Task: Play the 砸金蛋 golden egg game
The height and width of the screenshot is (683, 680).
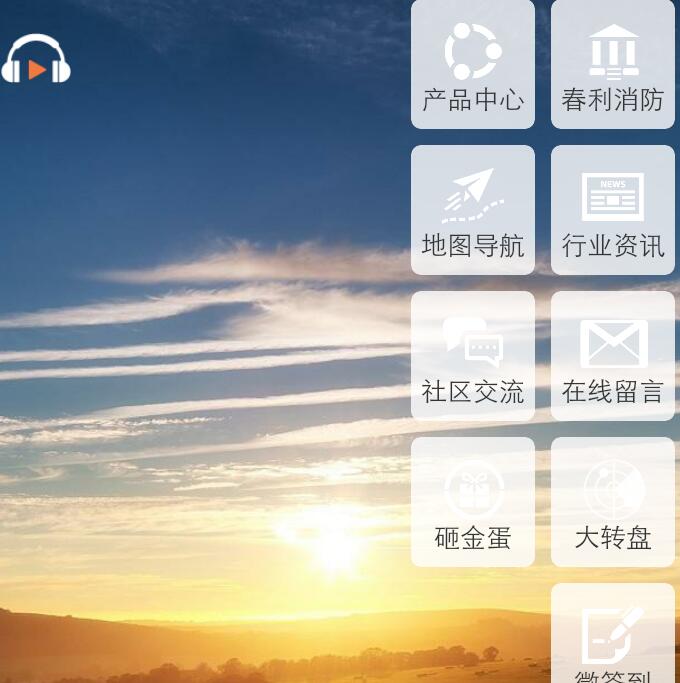Action: (x=473, y=502)
